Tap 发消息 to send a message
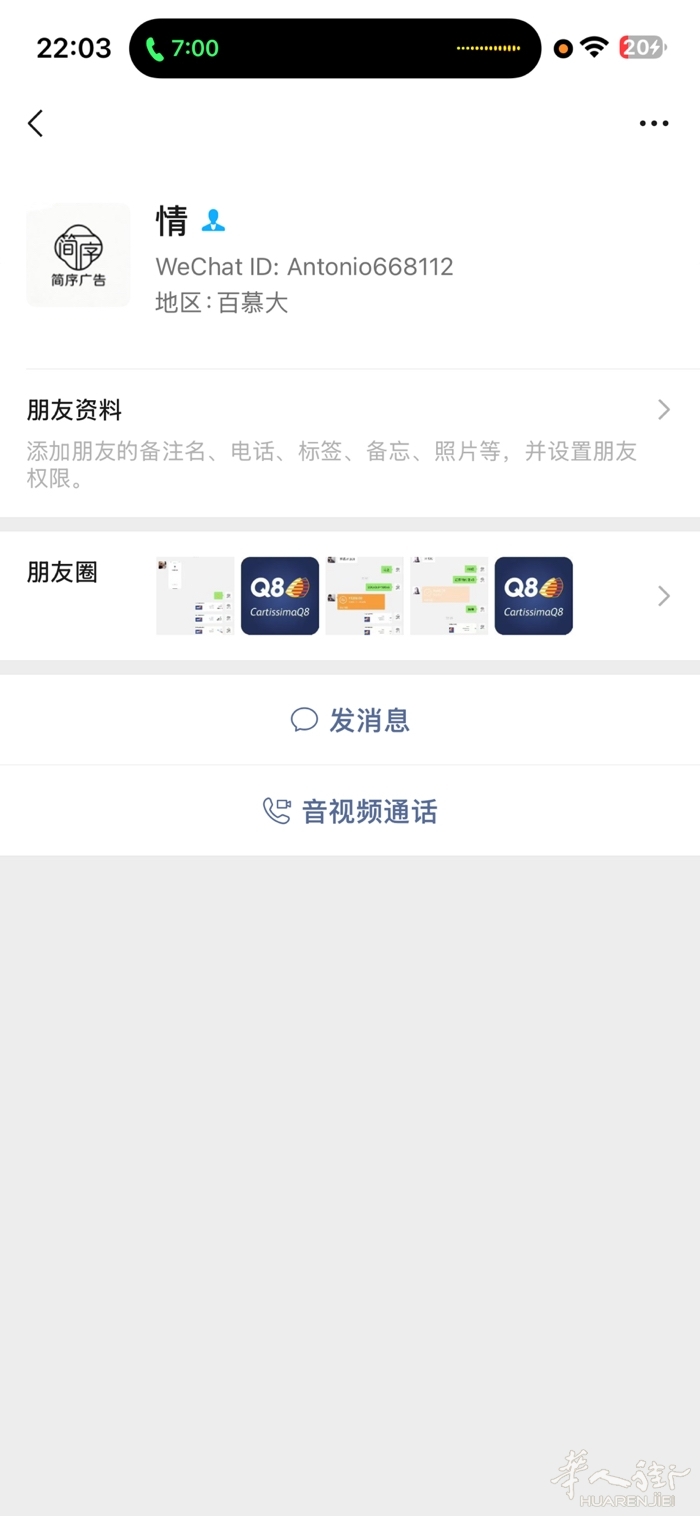The width and height of the screenshot is (700, 1516). click(x=350, y=720)
